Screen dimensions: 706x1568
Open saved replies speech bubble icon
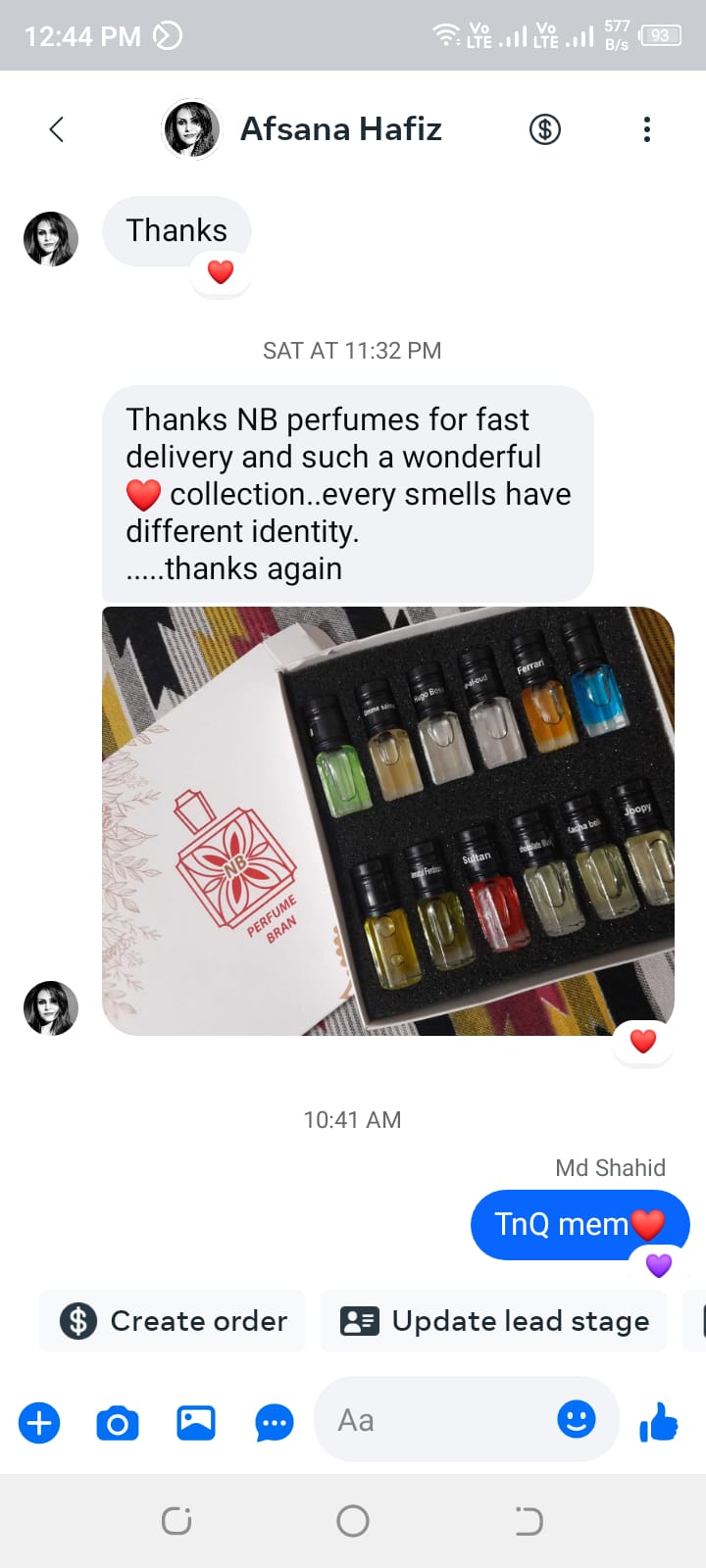[x=275, y=1422]
